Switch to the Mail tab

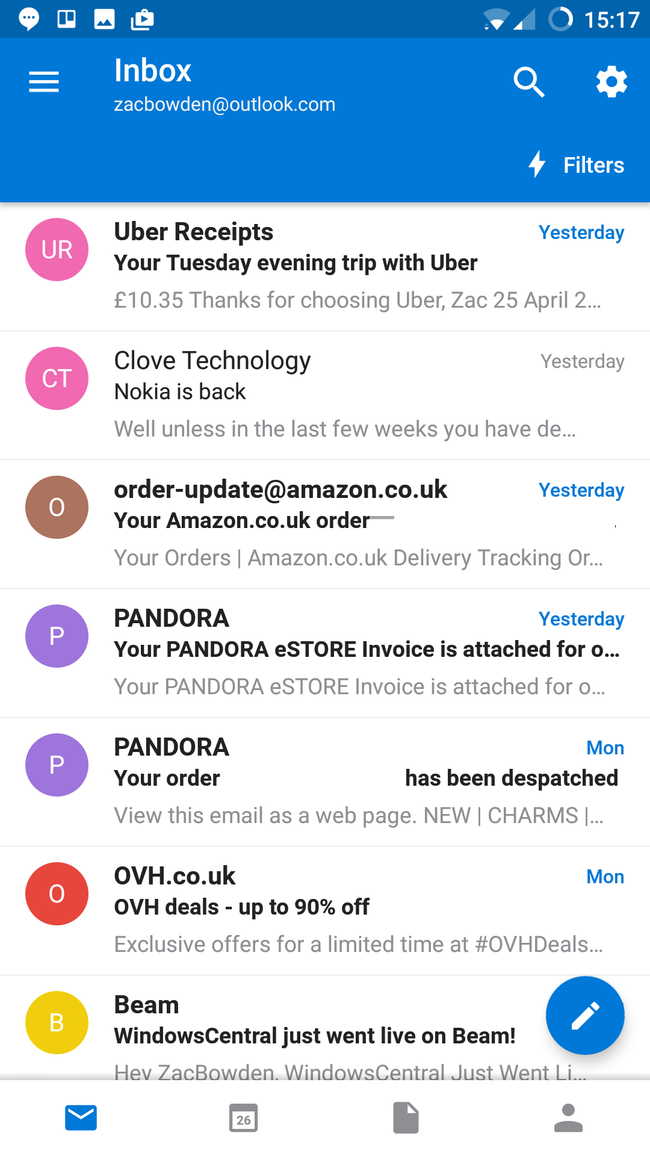[81, 1118]
